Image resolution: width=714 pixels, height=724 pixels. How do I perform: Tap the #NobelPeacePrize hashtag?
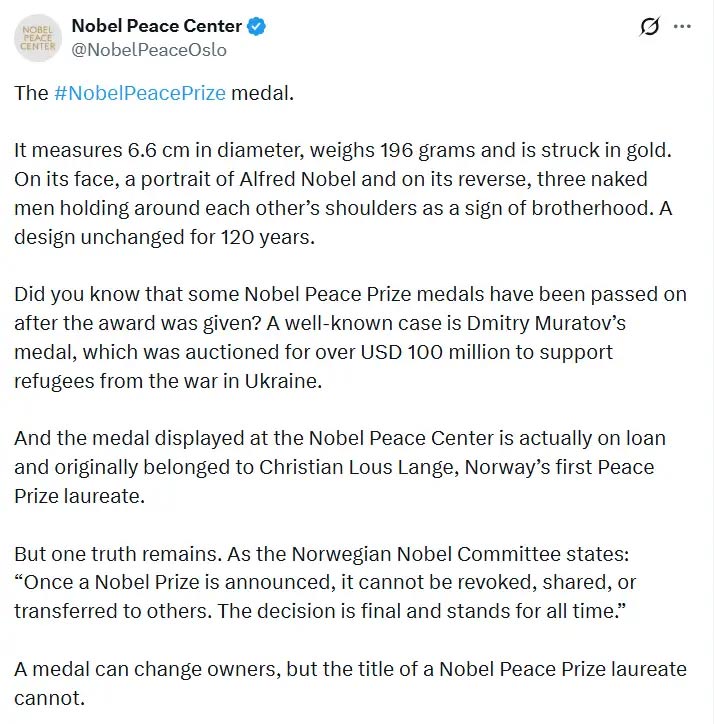pyautogui.click(x=140, y=93)
